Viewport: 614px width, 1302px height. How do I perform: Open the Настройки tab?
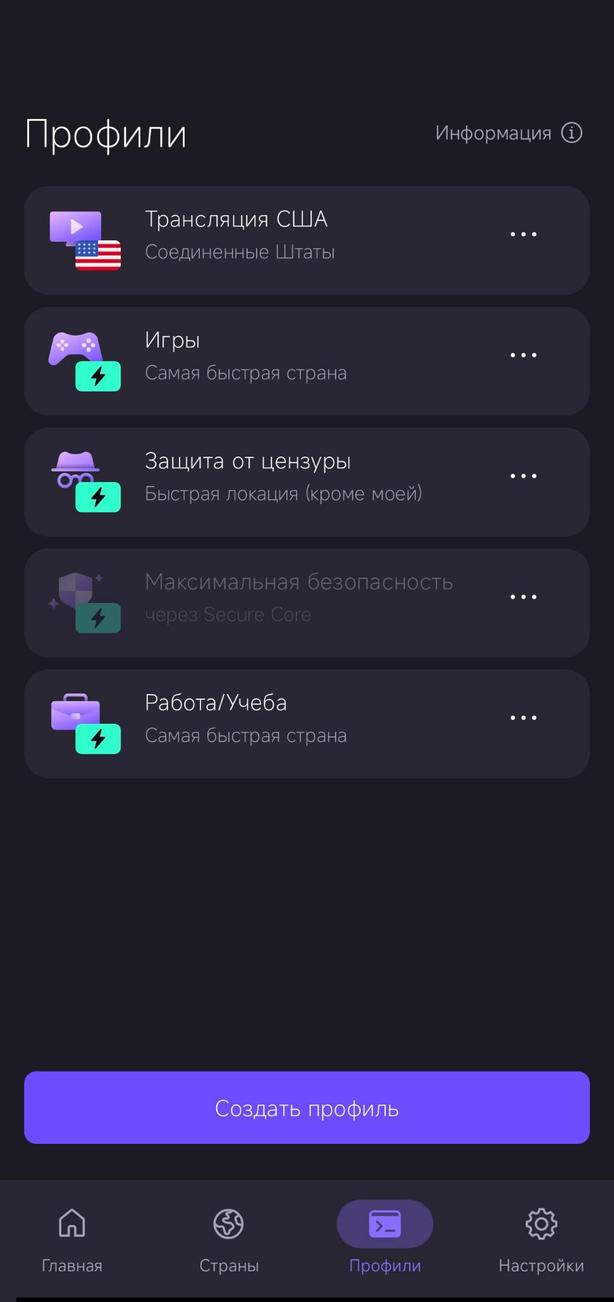click(541, 1240)
